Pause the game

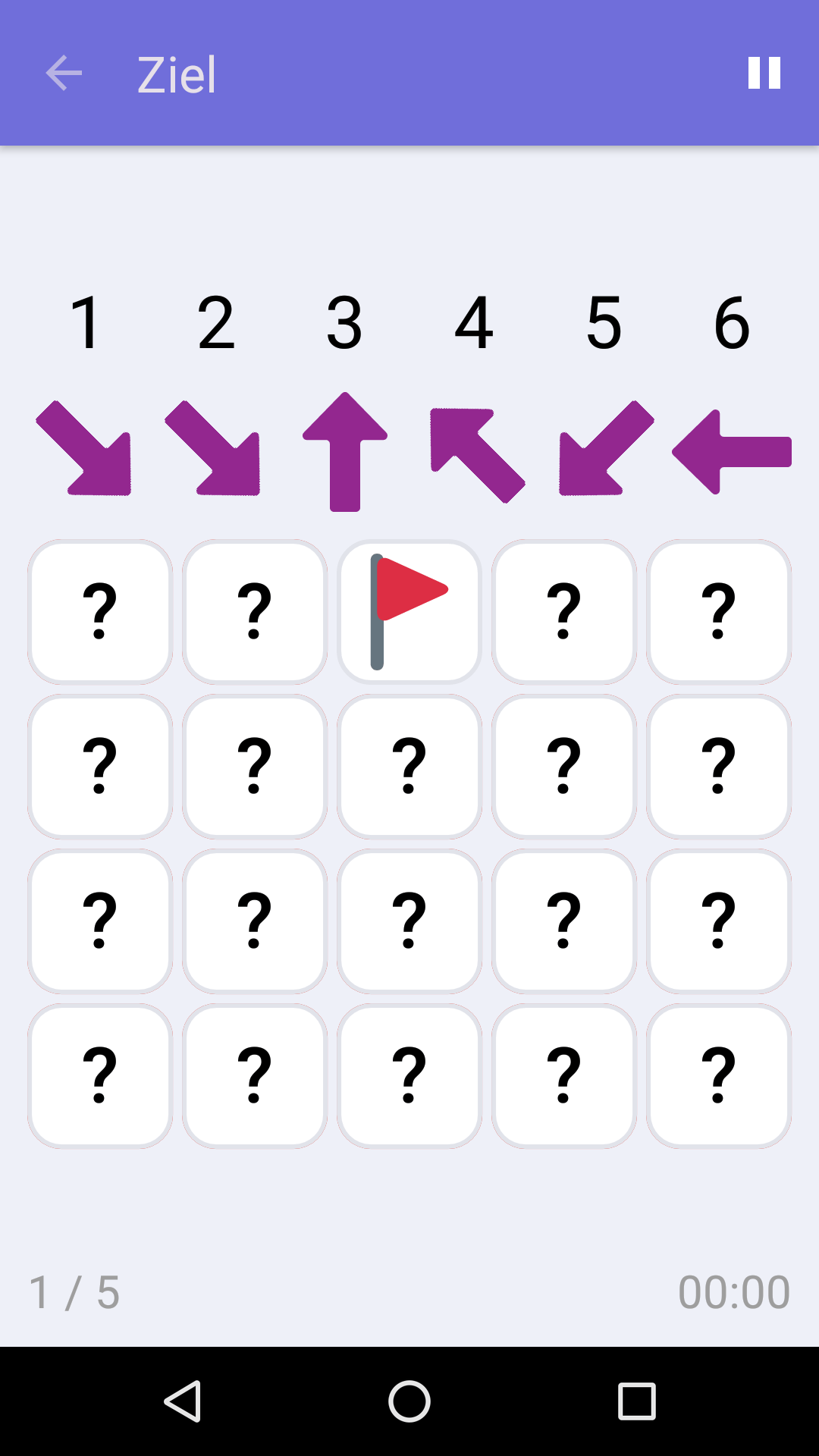[764, 73]
